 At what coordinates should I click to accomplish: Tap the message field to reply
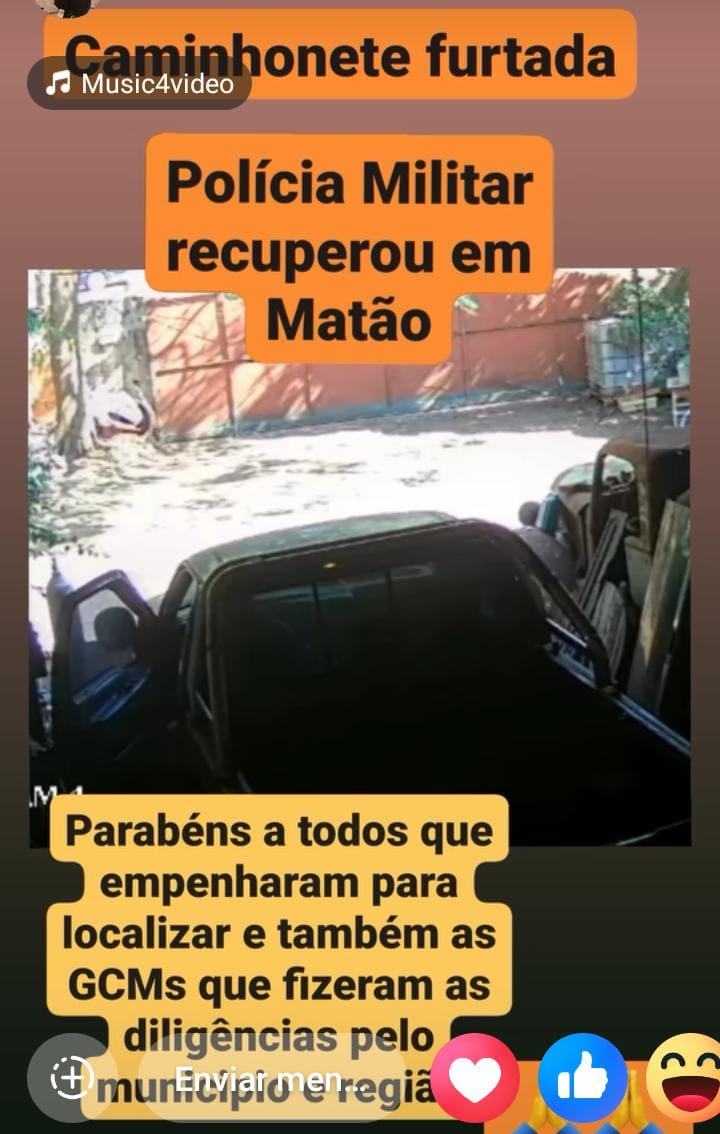pos(270,1079)
